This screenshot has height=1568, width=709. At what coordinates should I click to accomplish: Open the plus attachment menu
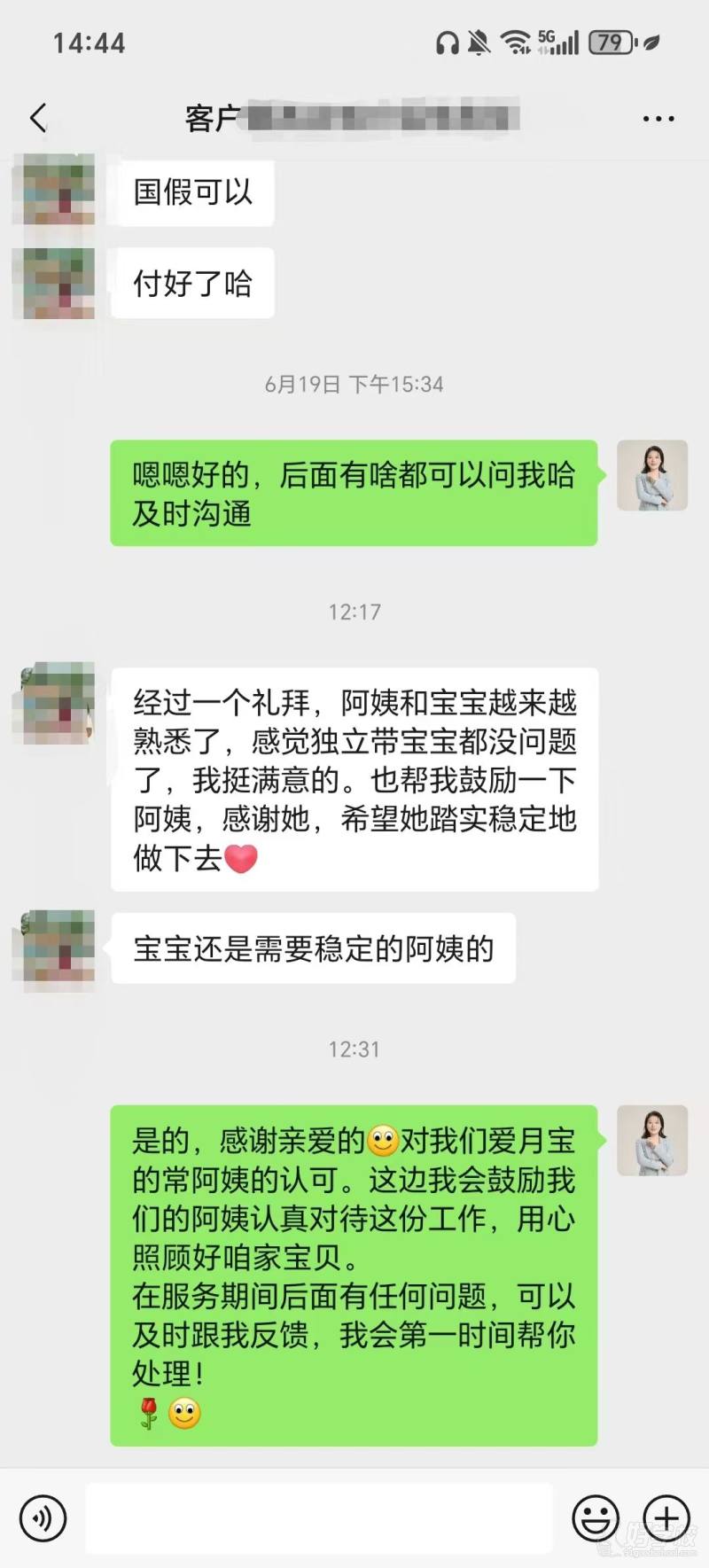[666, 1518]
